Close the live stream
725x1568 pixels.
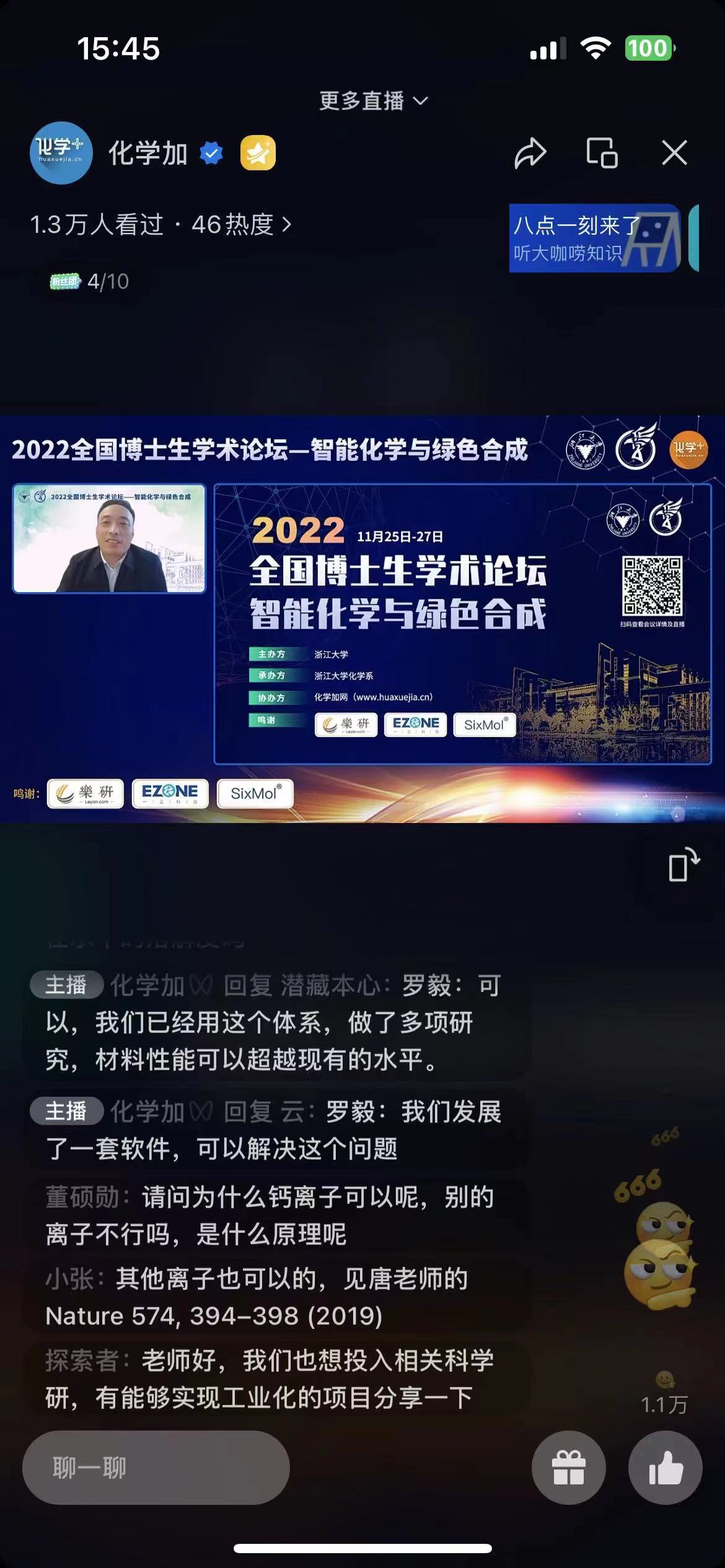tap(674, 153)
